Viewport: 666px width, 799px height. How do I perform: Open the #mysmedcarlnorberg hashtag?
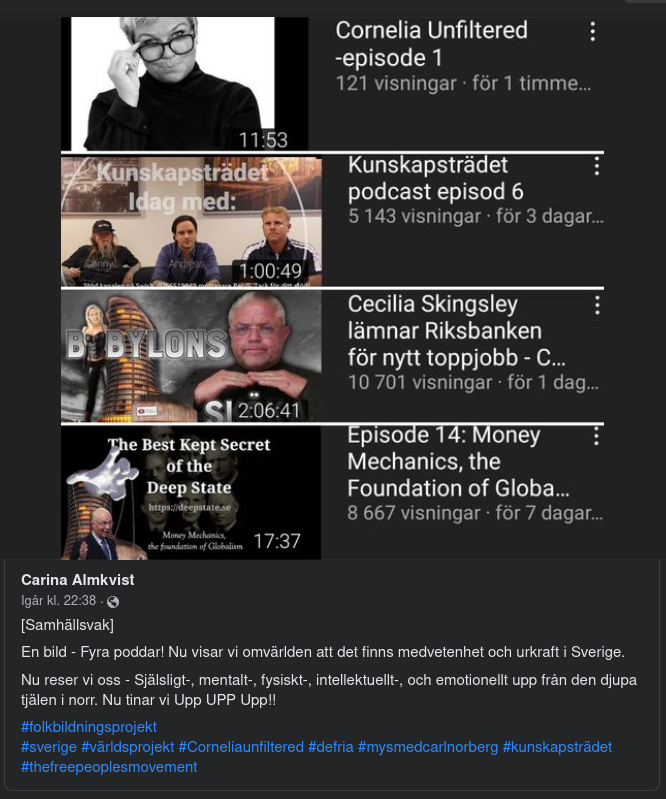coord(428,747)
